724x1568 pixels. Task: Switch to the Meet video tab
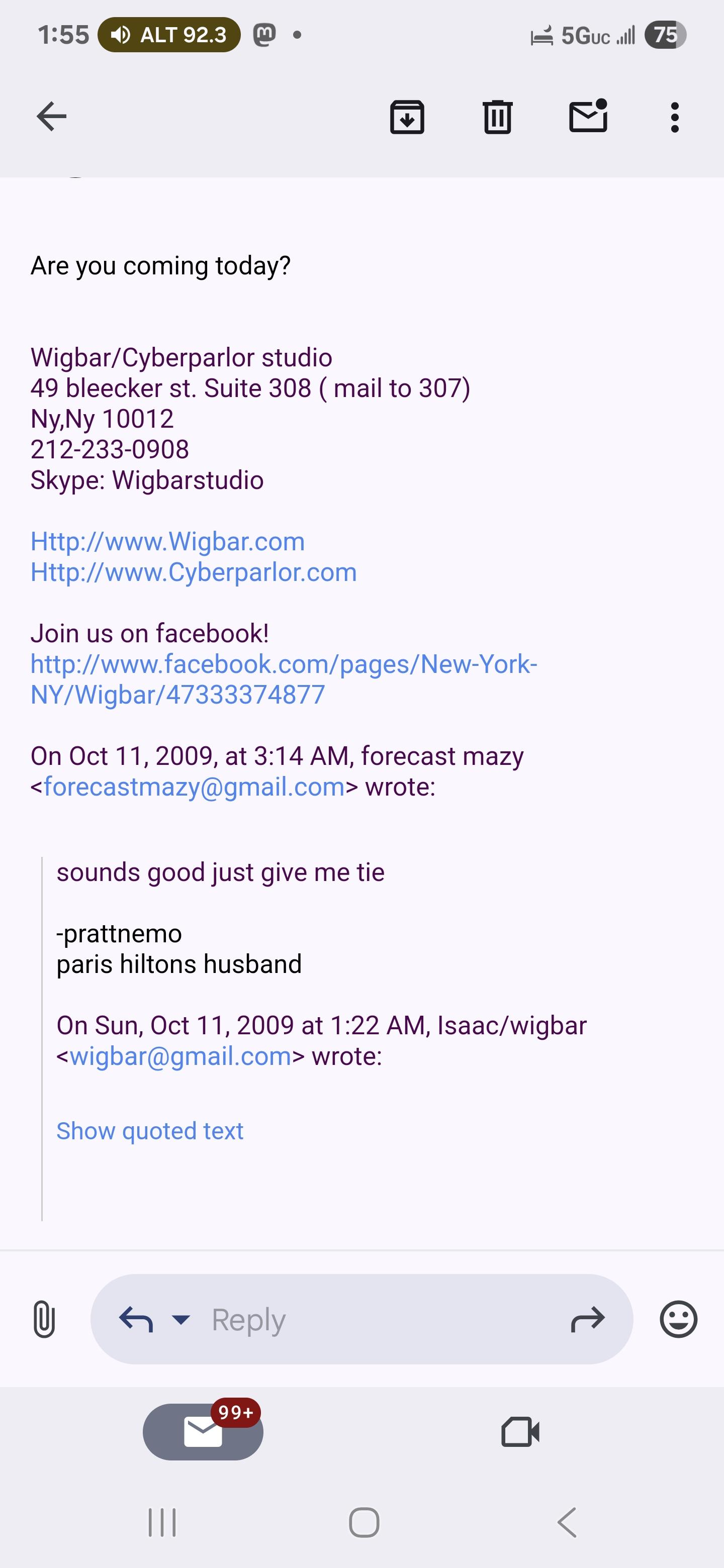click(520, 1432)
